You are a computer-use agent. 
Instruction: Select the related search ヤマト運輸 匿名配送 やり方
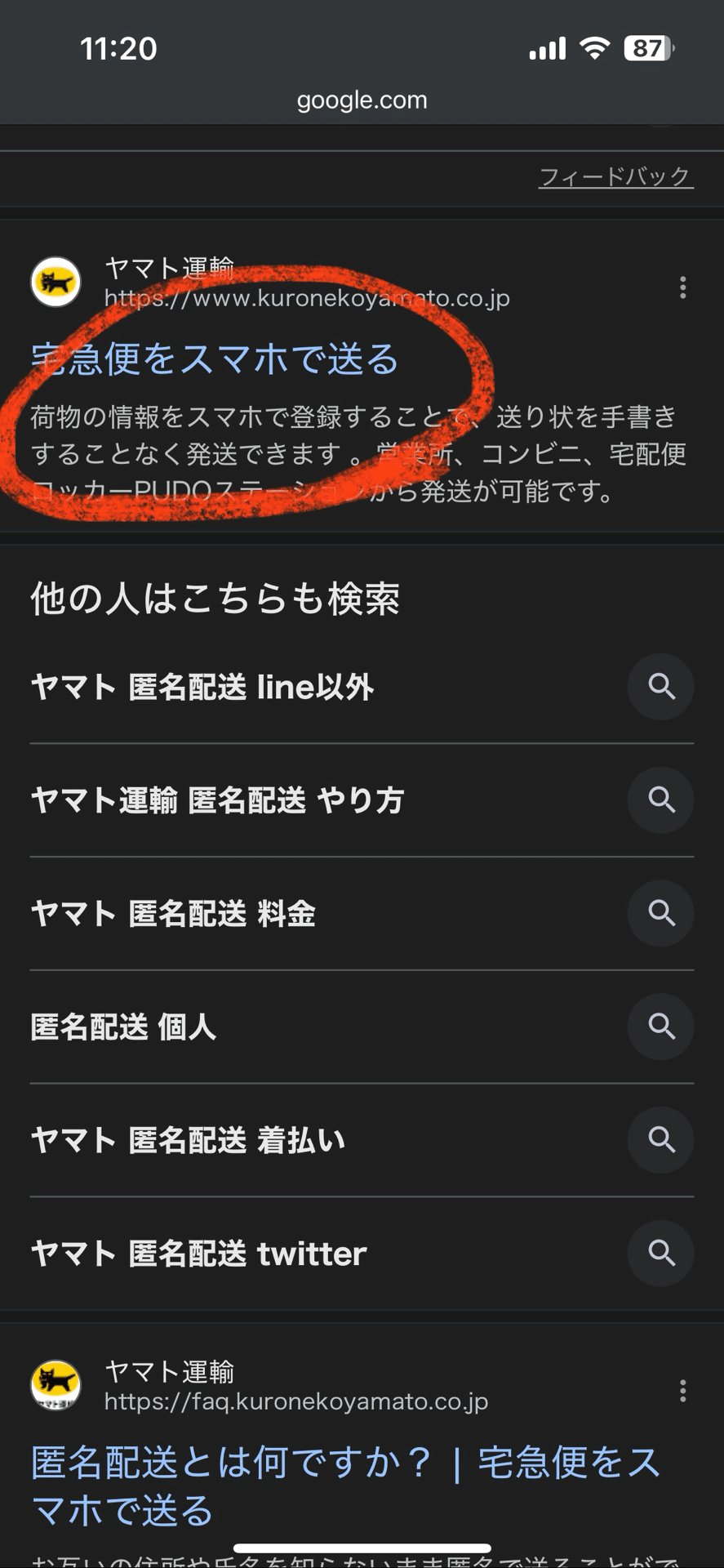[x=216, y=800]
